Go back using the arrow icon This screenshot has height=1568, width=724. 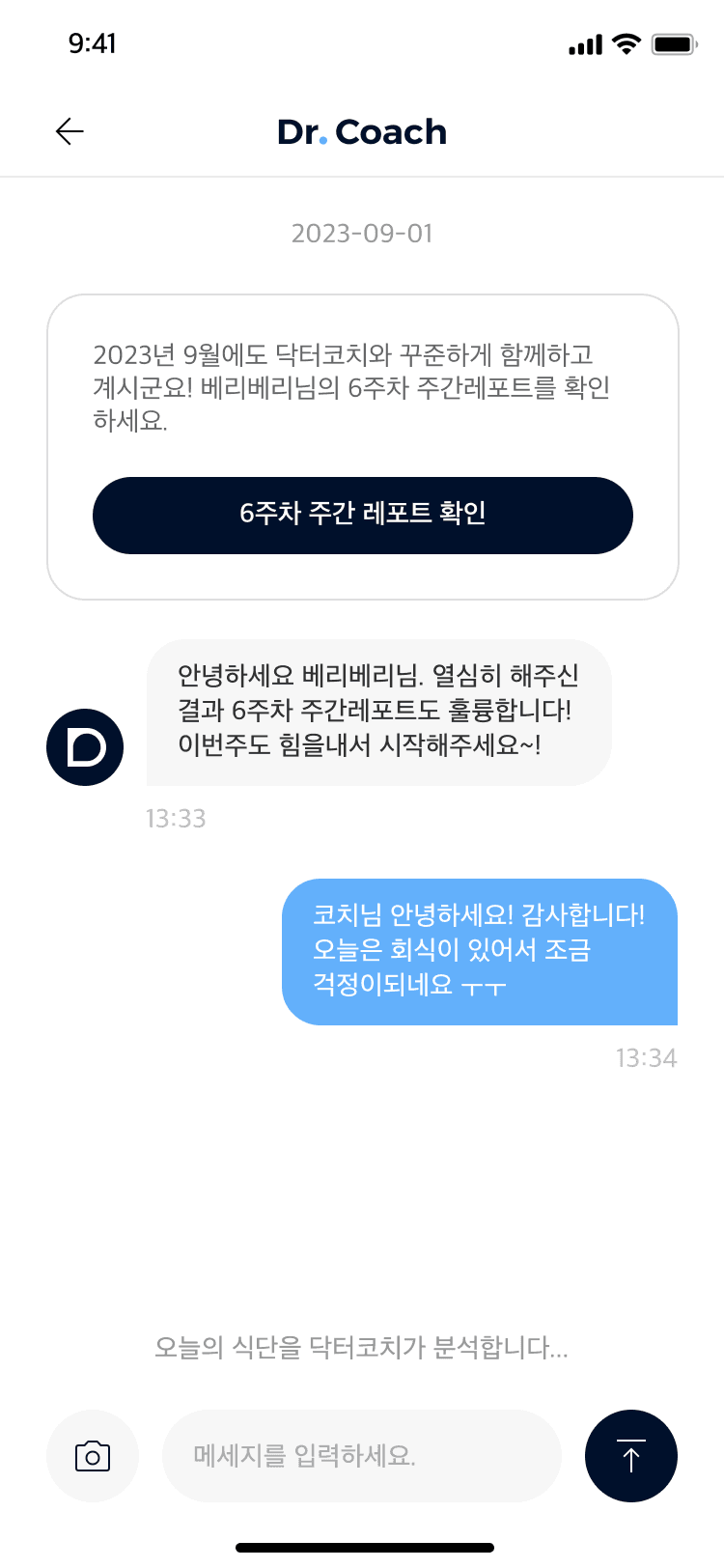pos(70,131)
